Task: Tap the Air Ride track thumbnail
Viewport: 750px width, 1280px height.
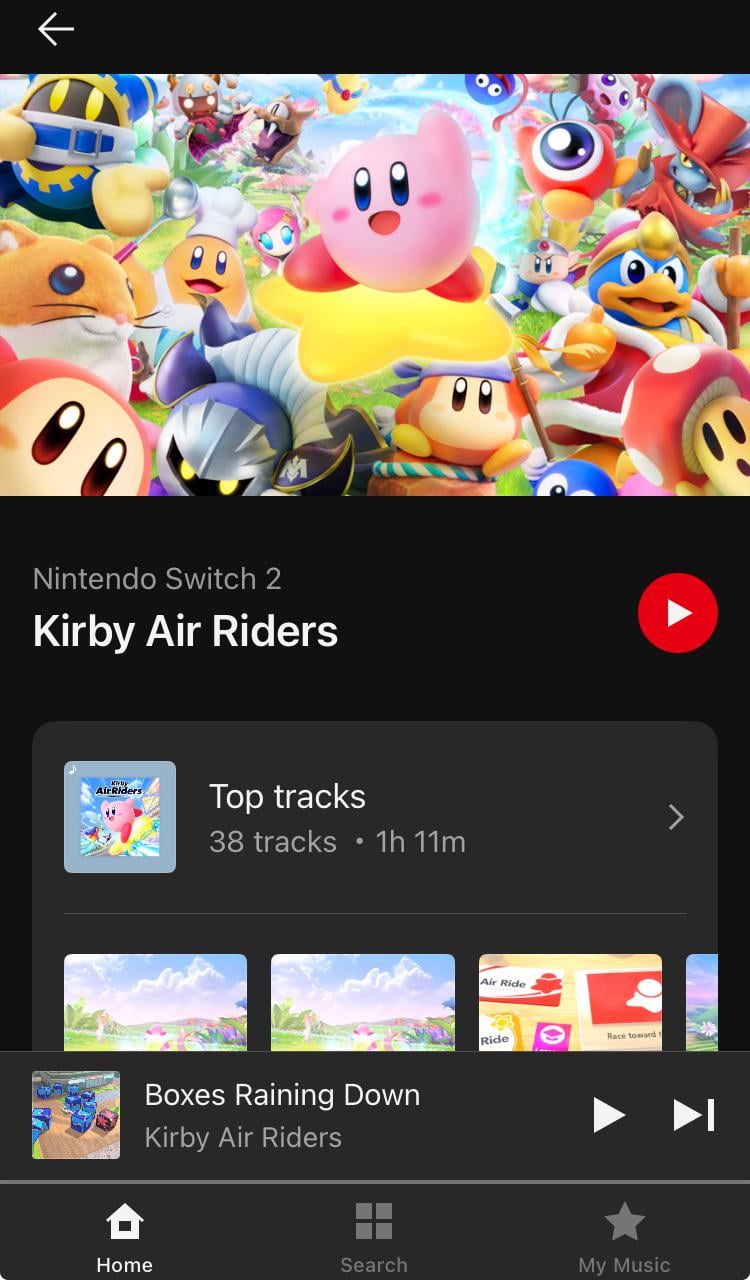Action: point(570,1002)
